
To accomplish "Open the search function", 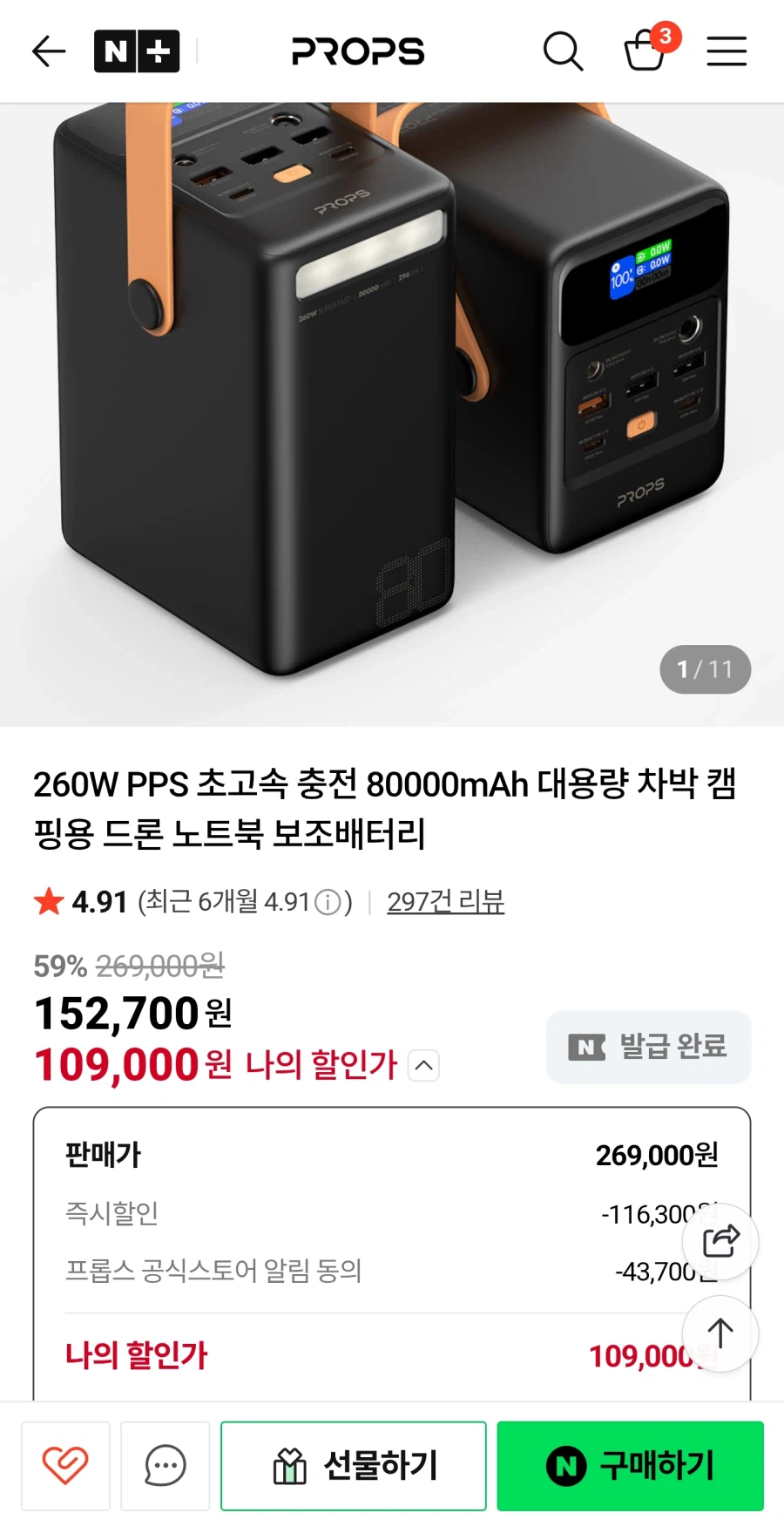I will (563, 51).
